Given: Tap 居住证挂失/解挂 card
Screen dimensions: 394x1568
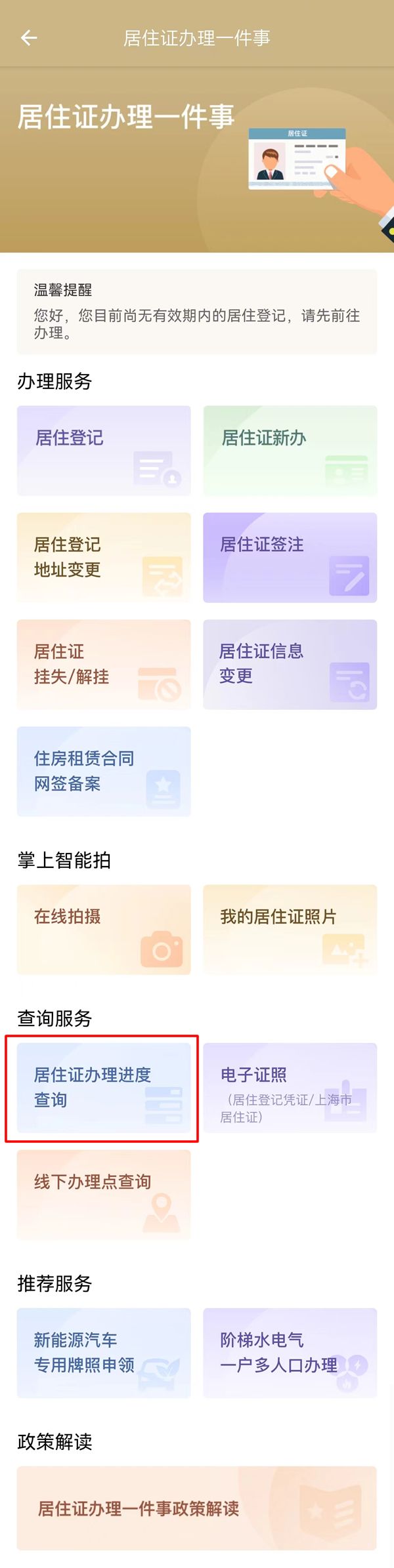Looking at the screenshot, I should [x=104, y=664].
